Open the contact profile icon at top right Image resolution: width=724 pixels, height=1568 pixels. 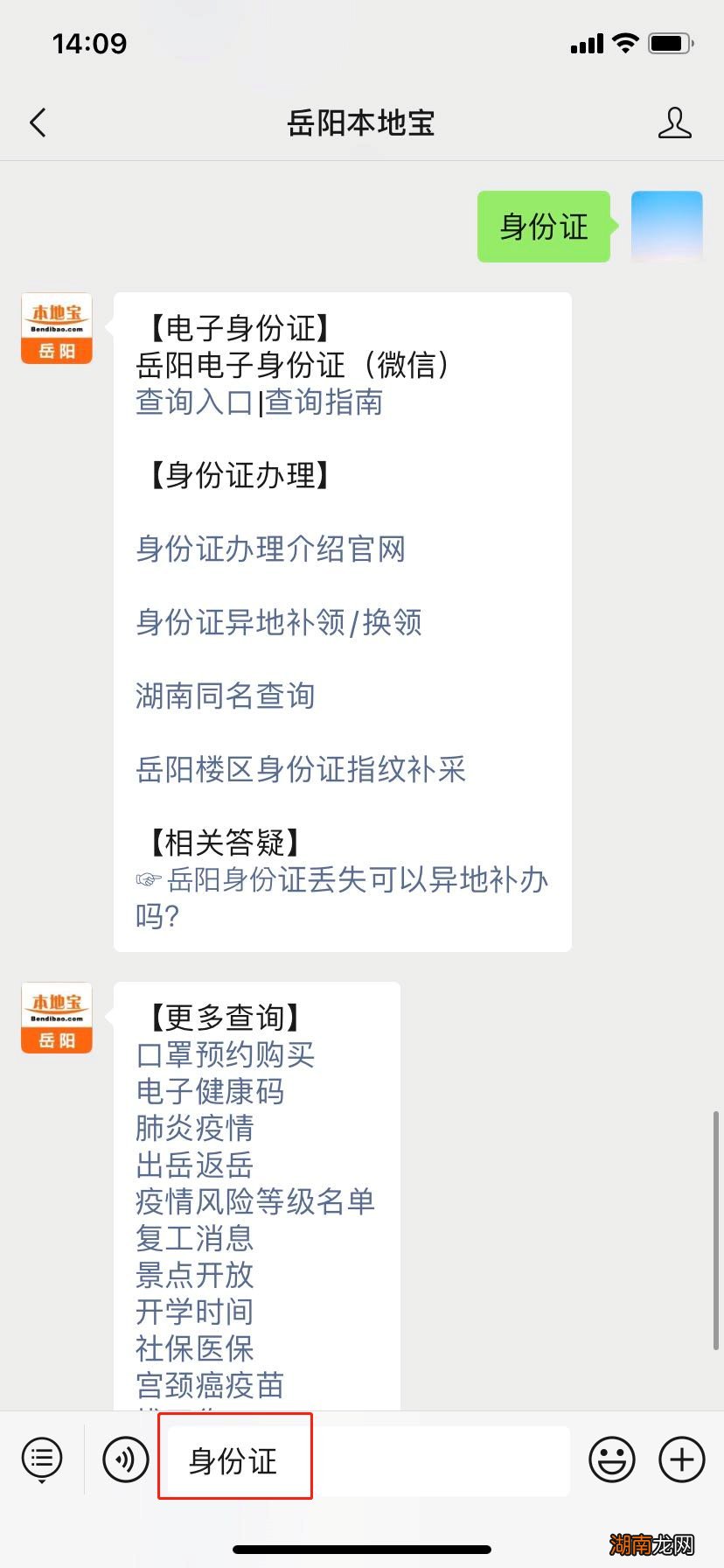coord(674,124)
